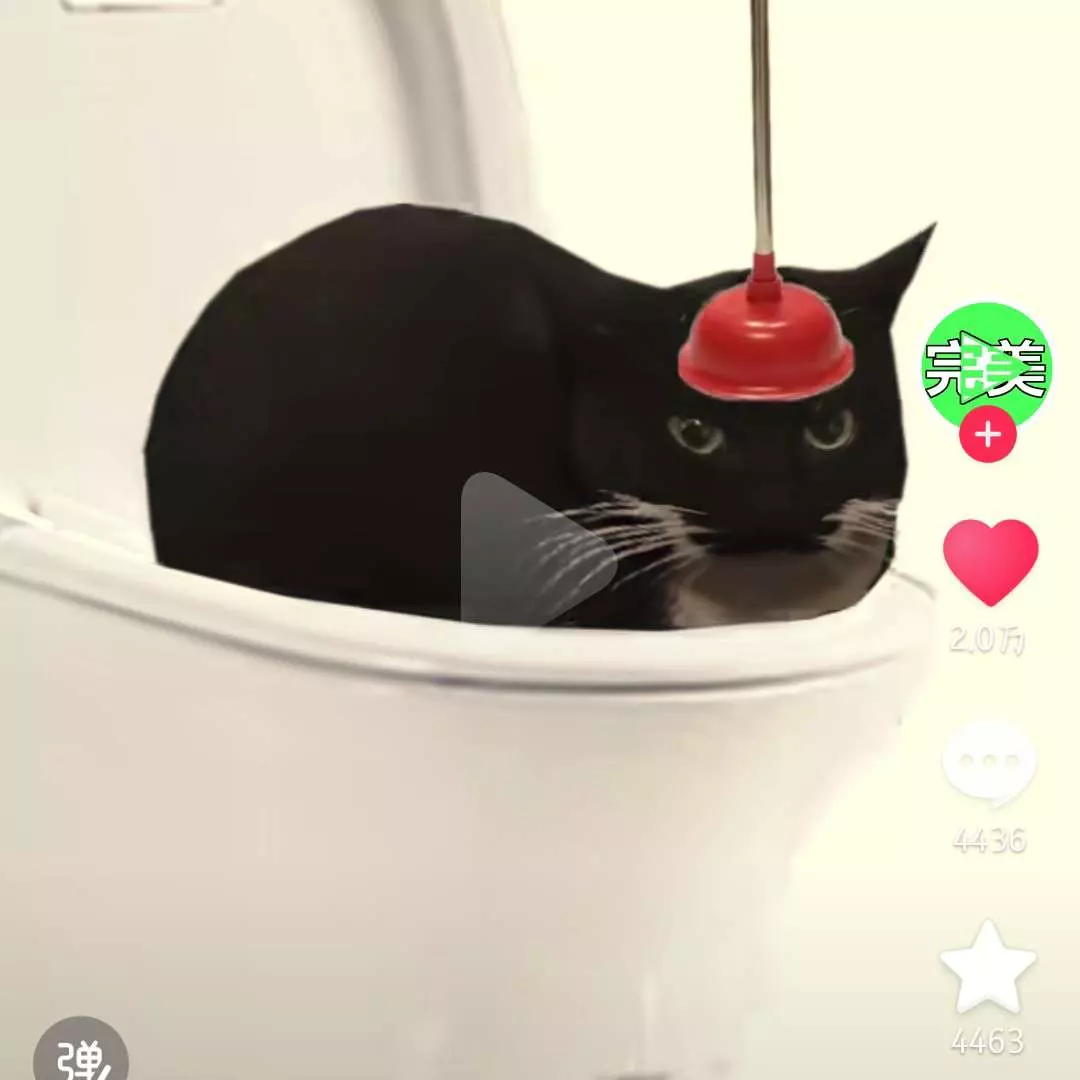Follow the creator via red plus
This screenshot has width=1080, height=1080.
point(988,436)
